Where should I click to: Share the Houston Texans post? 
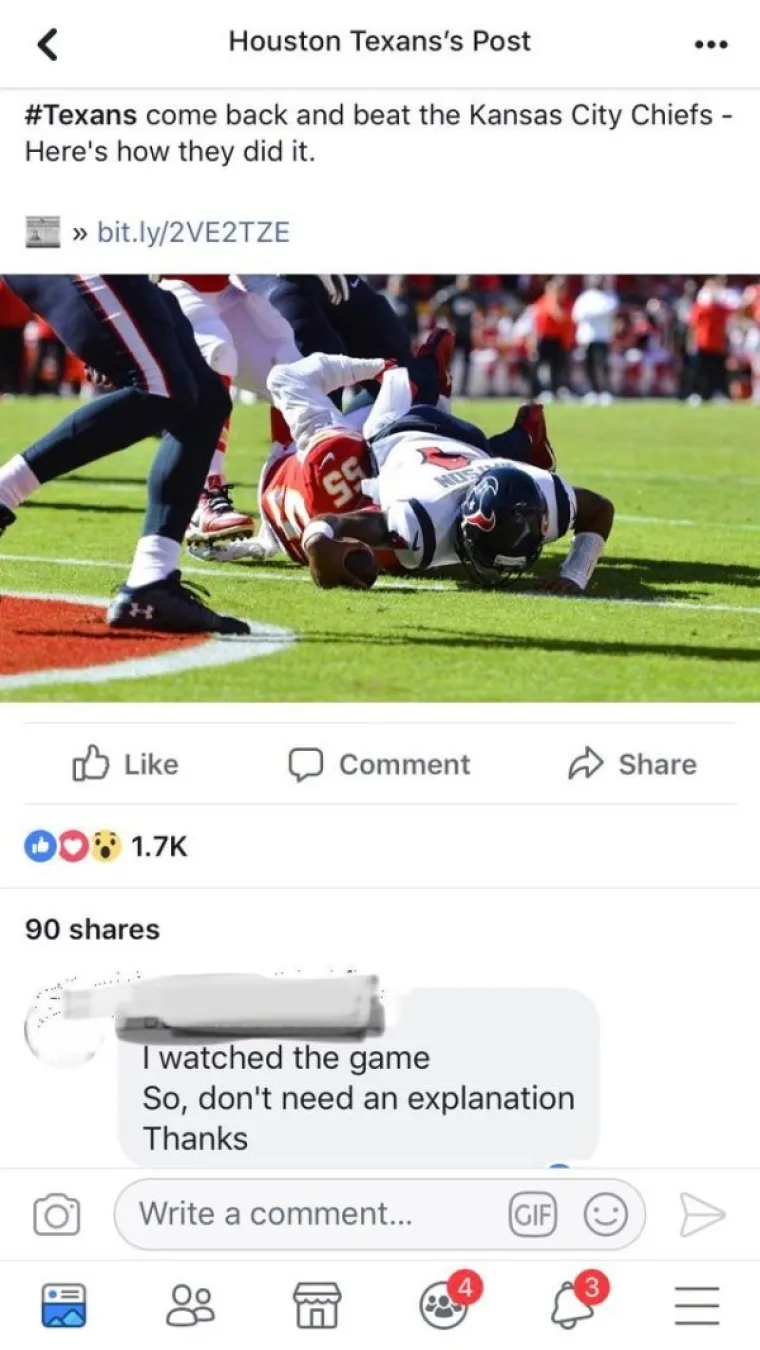tap(632, 764)
